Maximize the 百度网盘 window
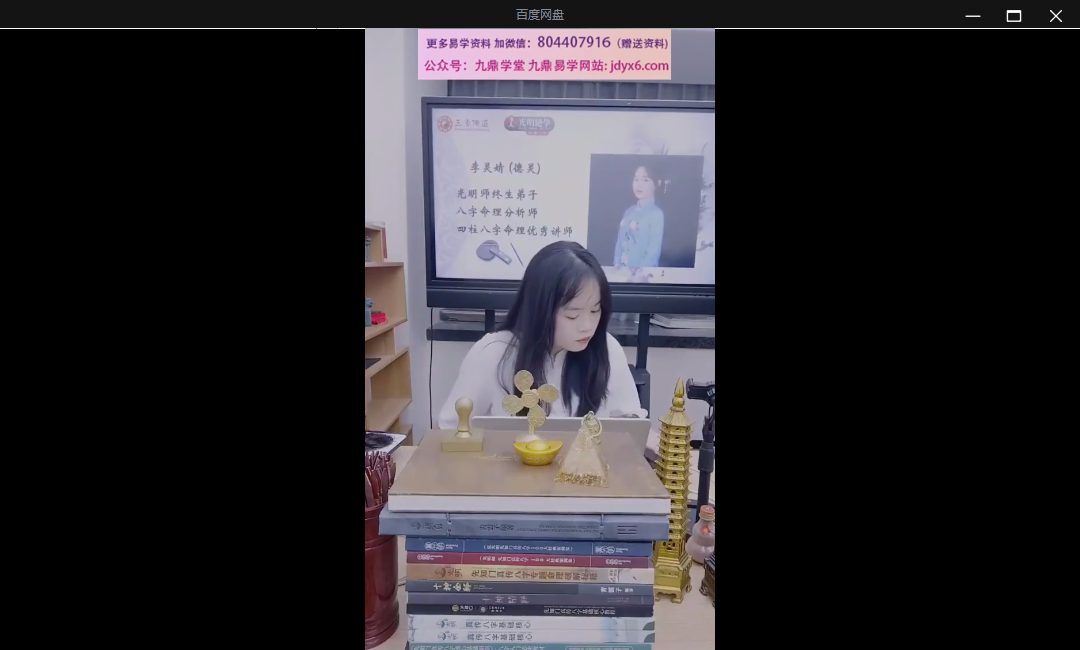 point(1014,15)
